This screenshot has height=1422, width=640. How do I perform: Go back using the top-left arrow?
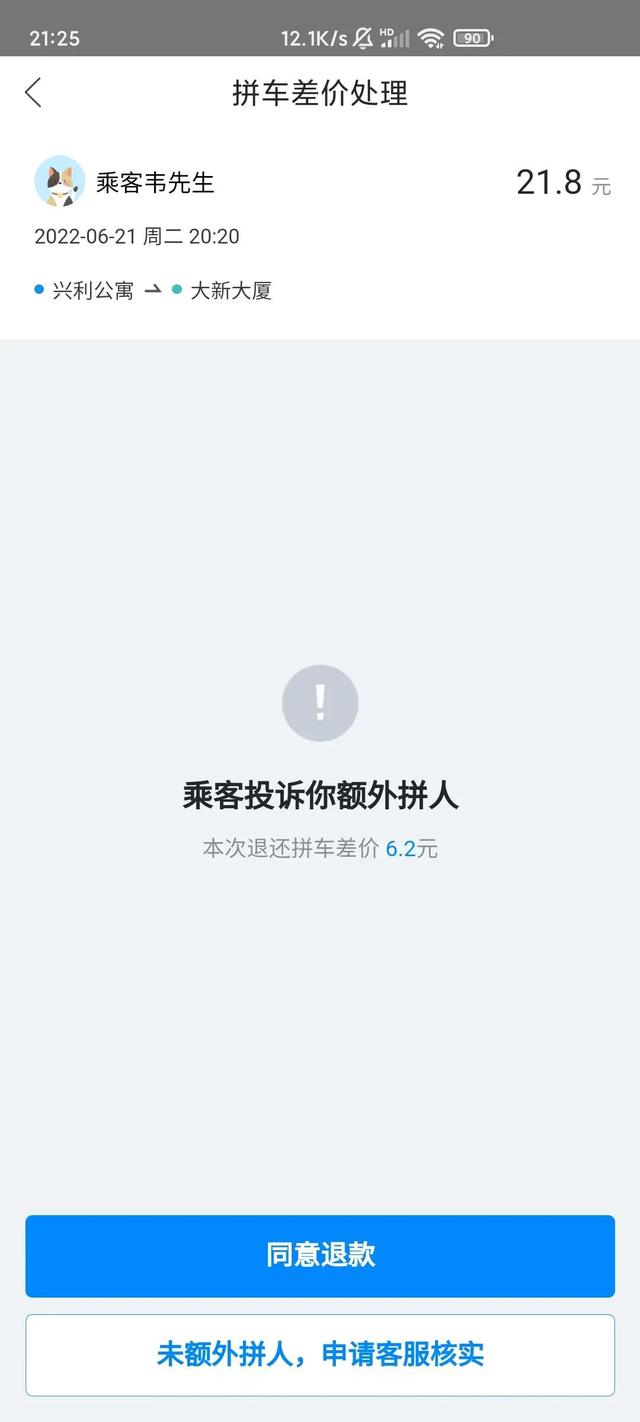coord(33,93)
